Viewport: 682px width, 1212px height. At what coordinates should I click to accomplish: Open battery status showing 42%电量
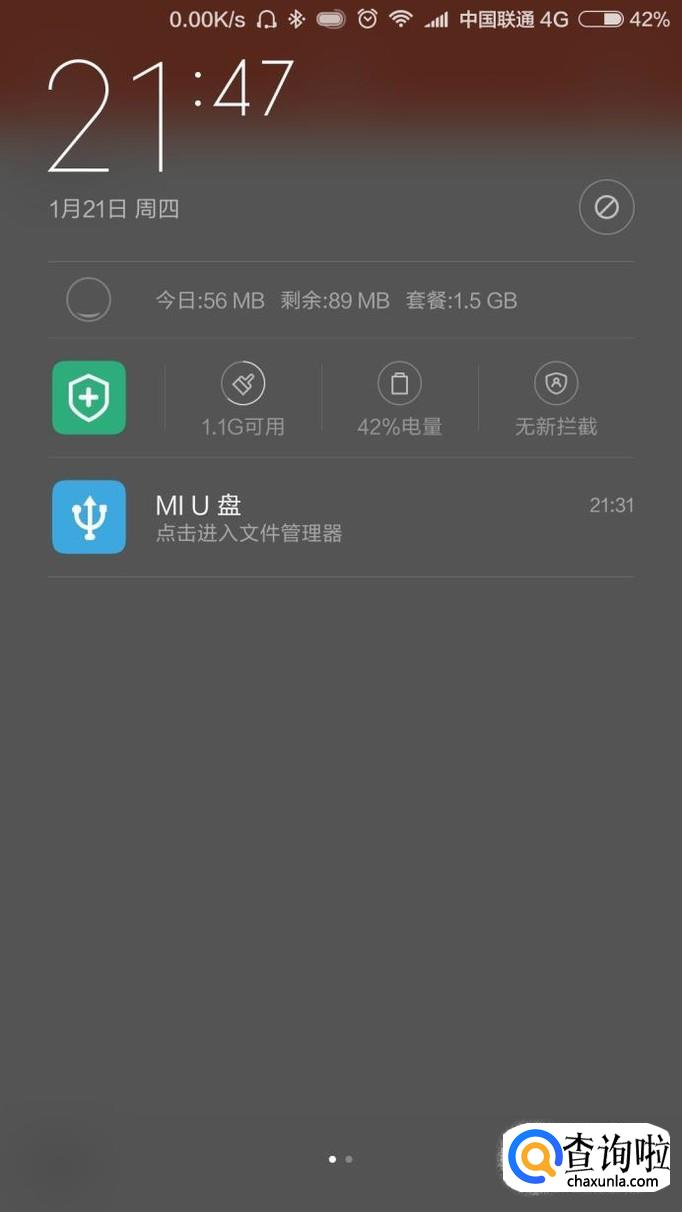coord(399,398)
